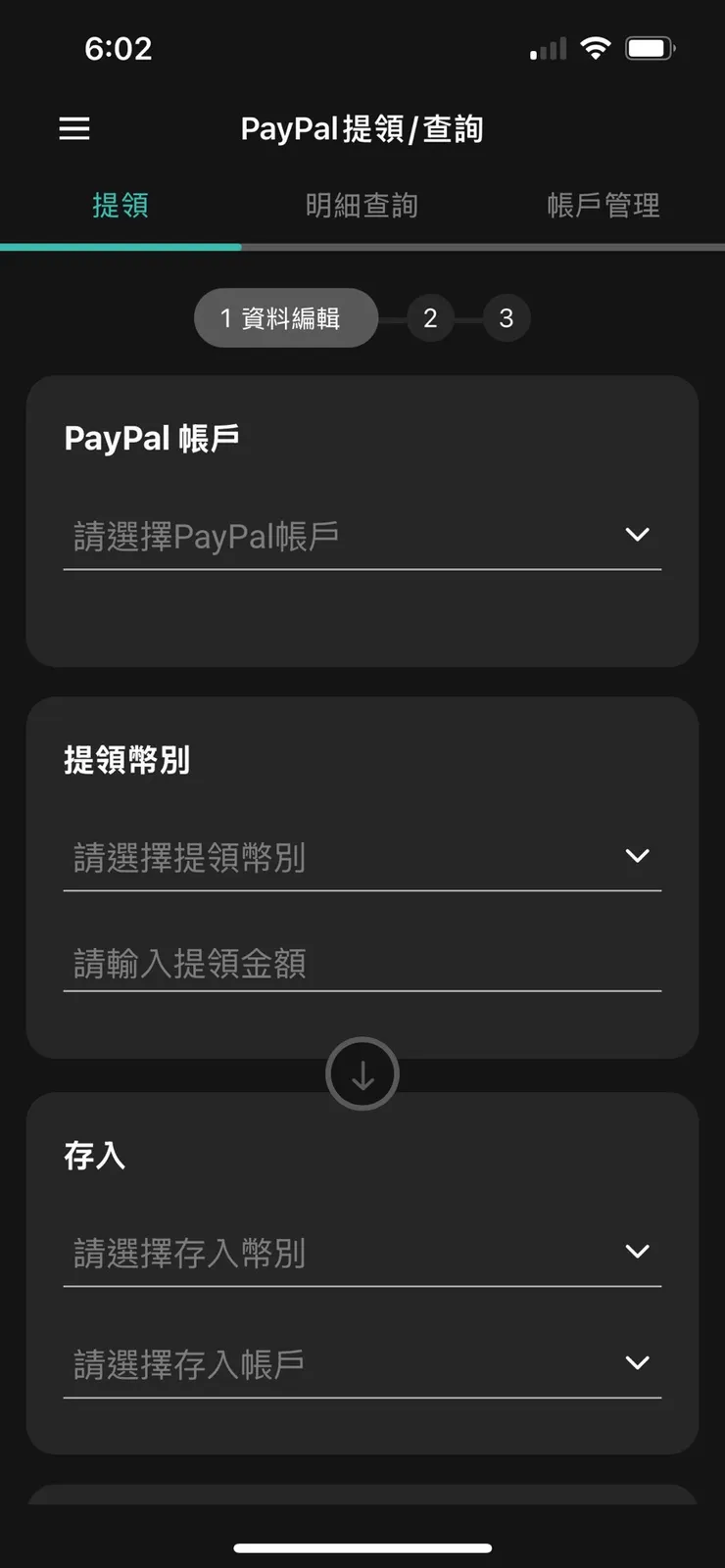This screenshot has width=725, height=1568.
Task: Tap the battery indicator icon
Action: (x=649, y=46)
